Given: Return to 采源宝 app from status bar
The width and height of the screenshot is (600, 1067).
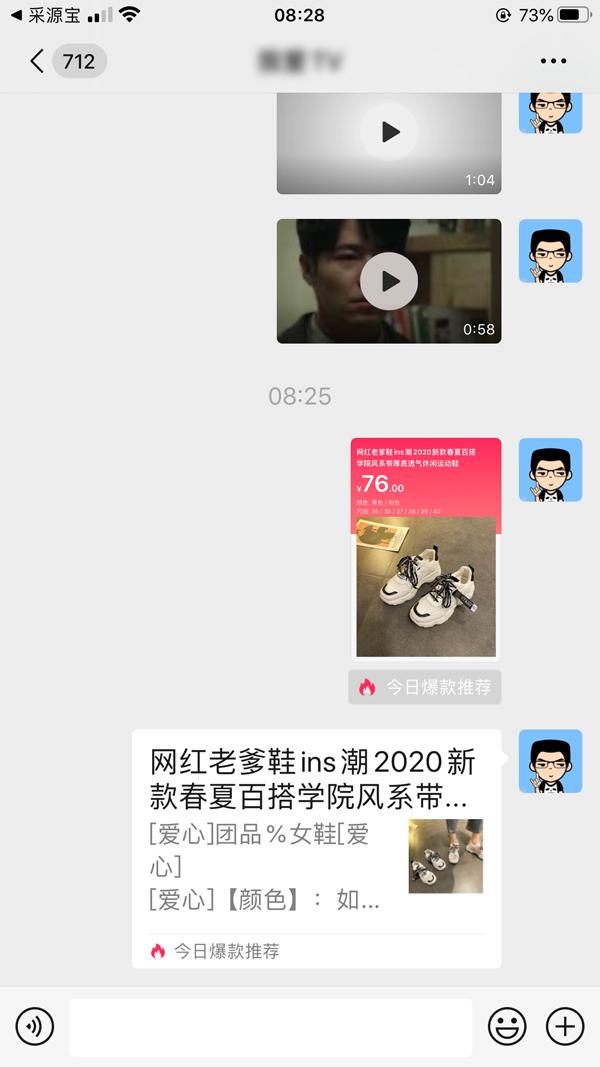Looking at the screenshot, I should 46,15.
